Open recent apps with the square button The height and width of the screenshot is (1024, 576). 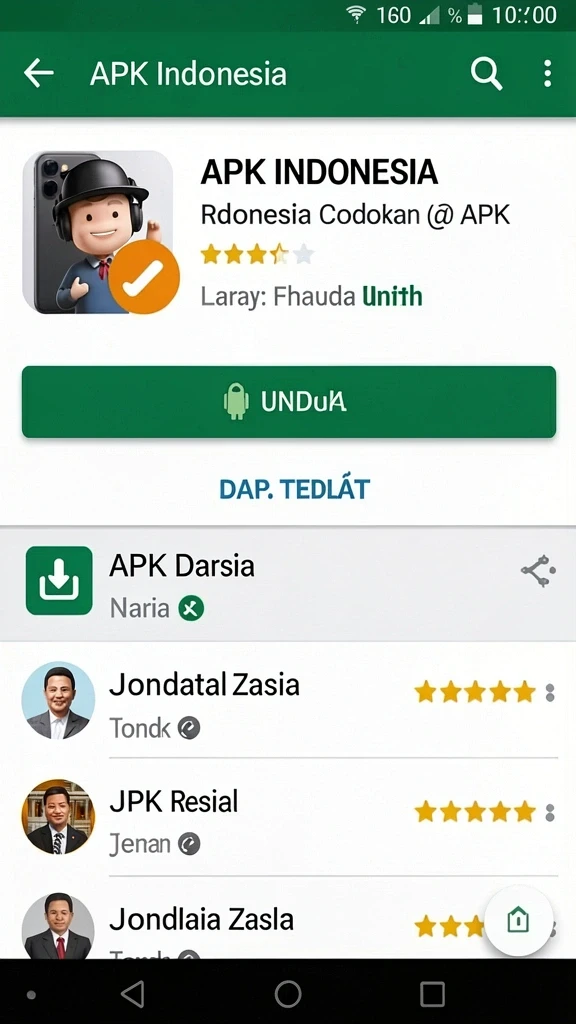click(x=432, y=995)
